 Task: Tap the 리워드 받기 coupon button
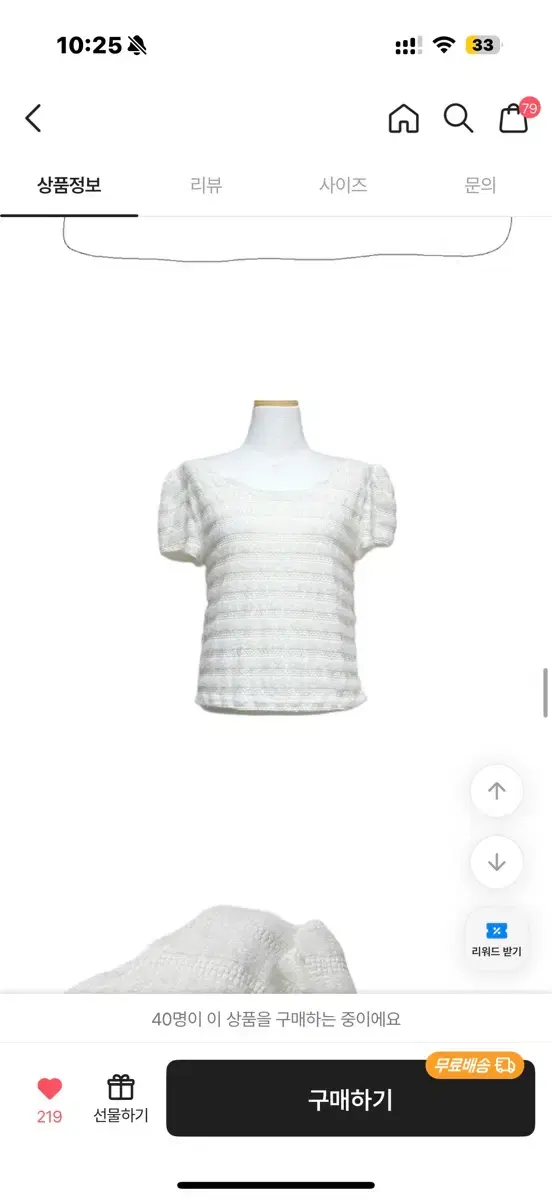point(497,939)
